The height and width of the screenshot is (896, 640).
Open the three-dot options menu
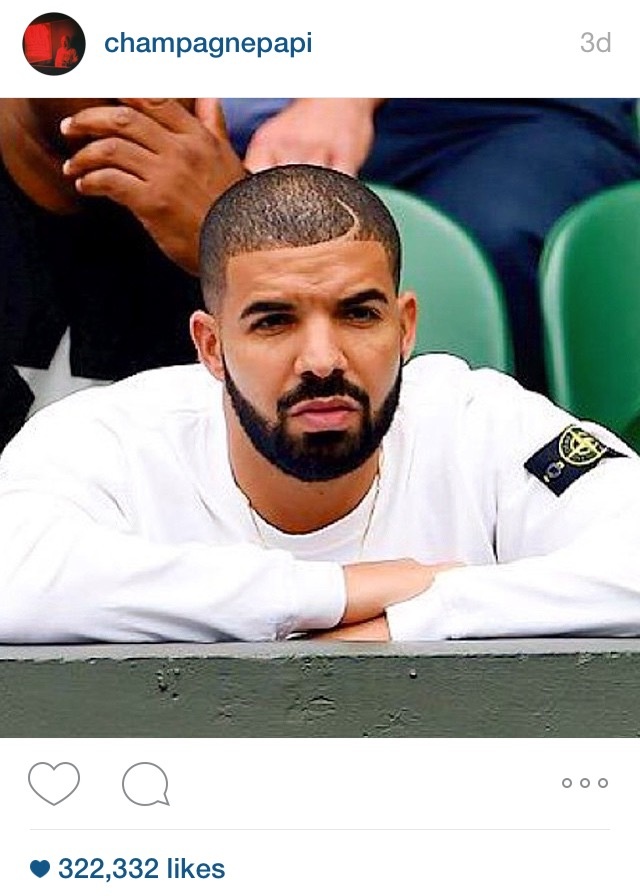coord(585,783)
